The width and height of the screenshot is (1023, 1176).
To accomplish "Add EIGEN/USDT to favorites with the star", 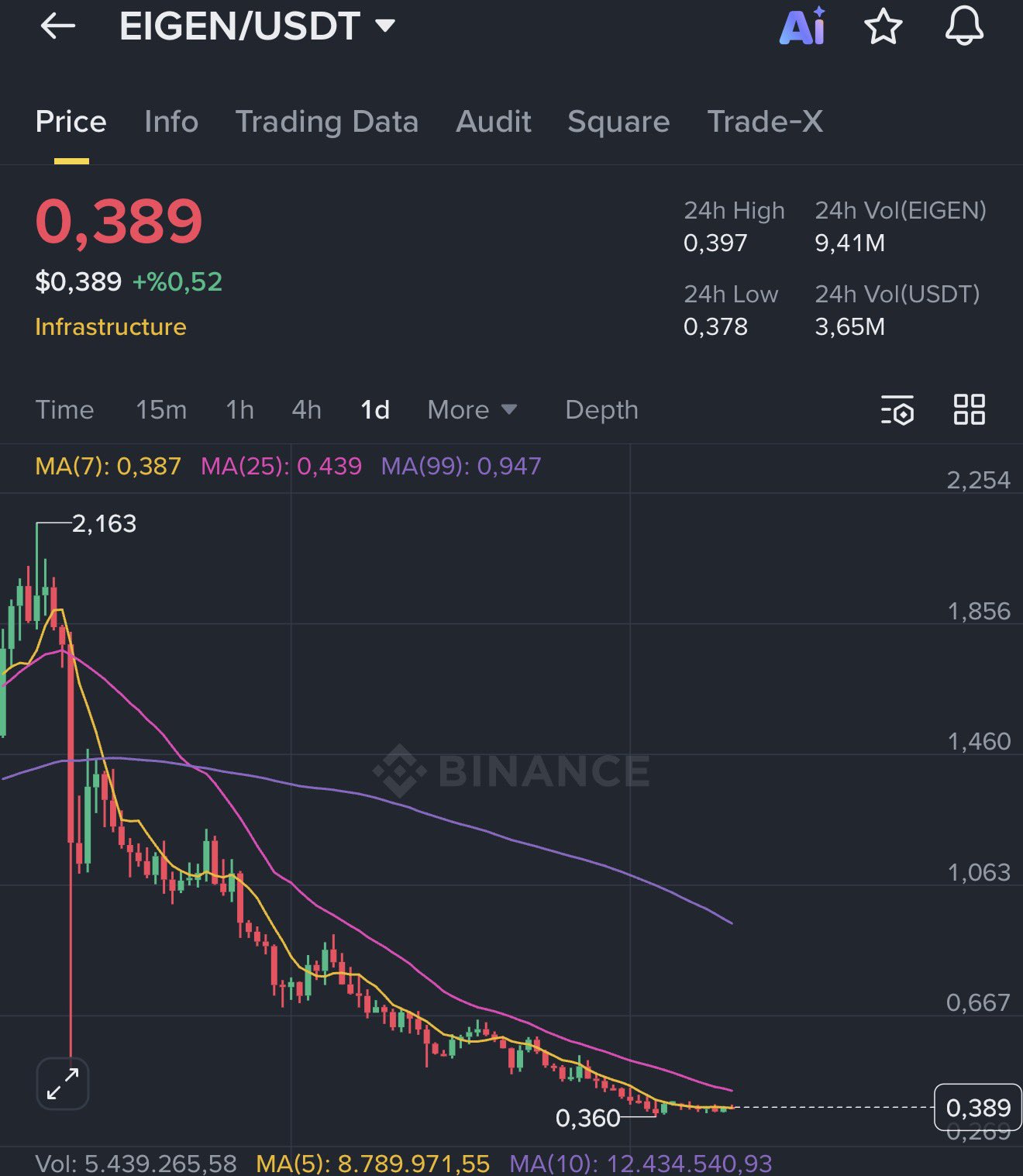I will (x=883, y=27).
